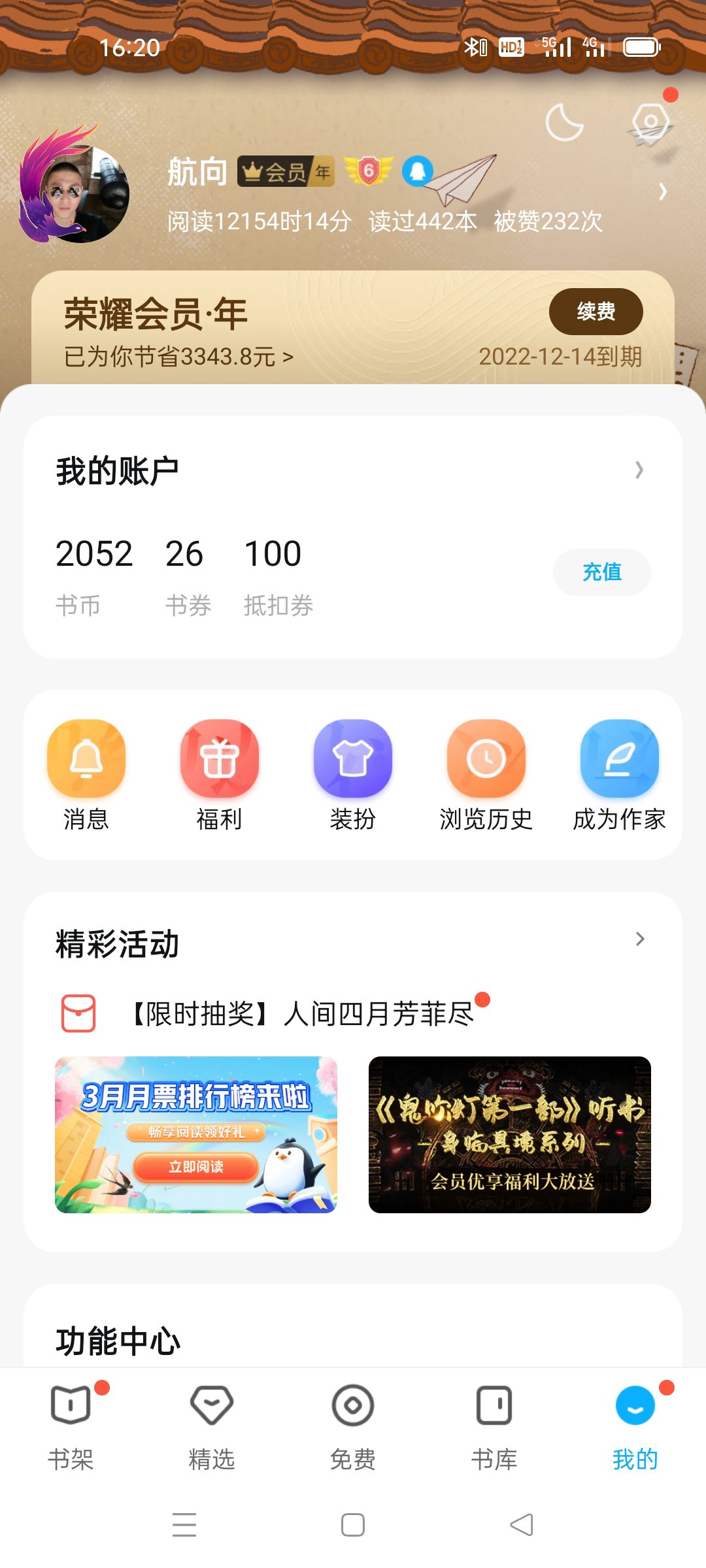Tap the system back button

522,1525
